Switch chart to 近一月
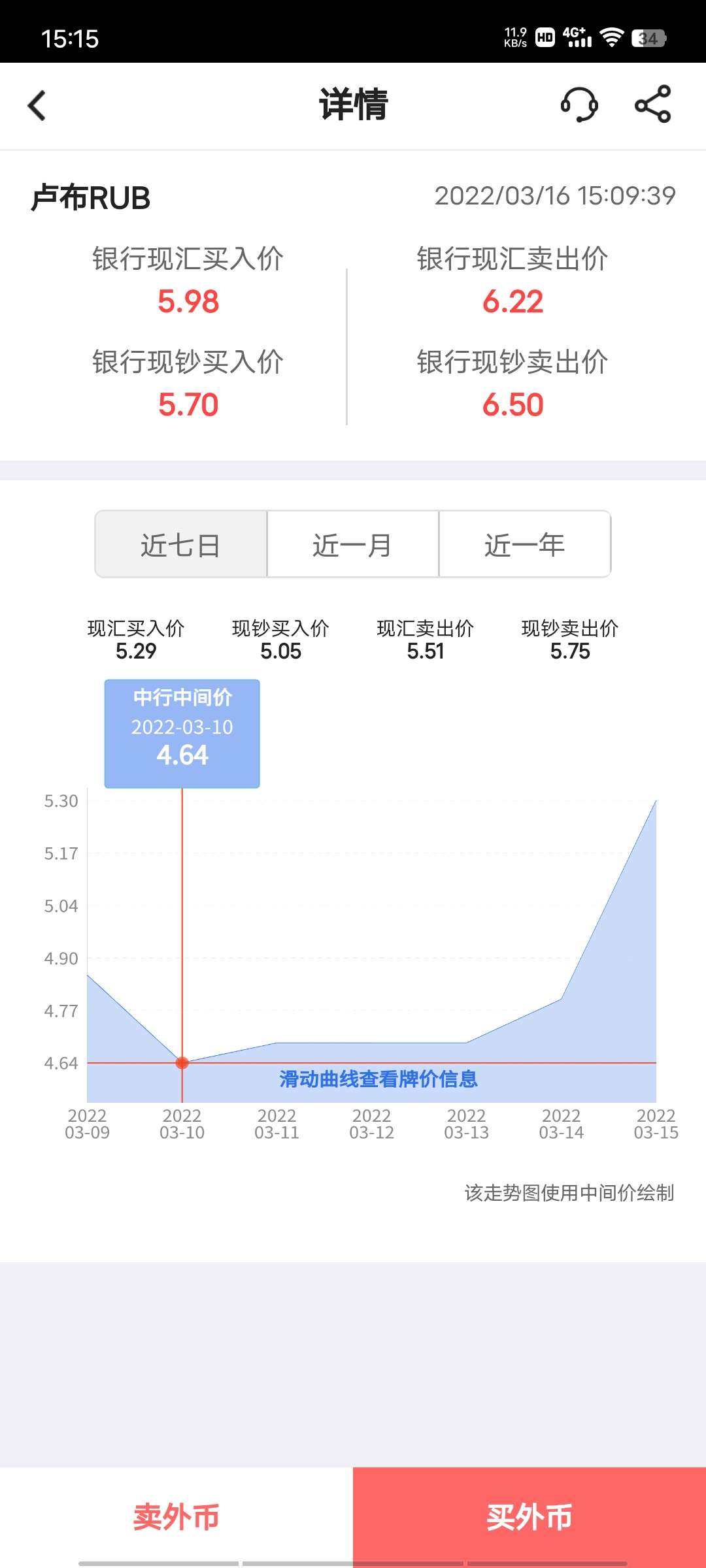Image resolution: width=706 pixels, height=1568 pixels. pos(353,544)
